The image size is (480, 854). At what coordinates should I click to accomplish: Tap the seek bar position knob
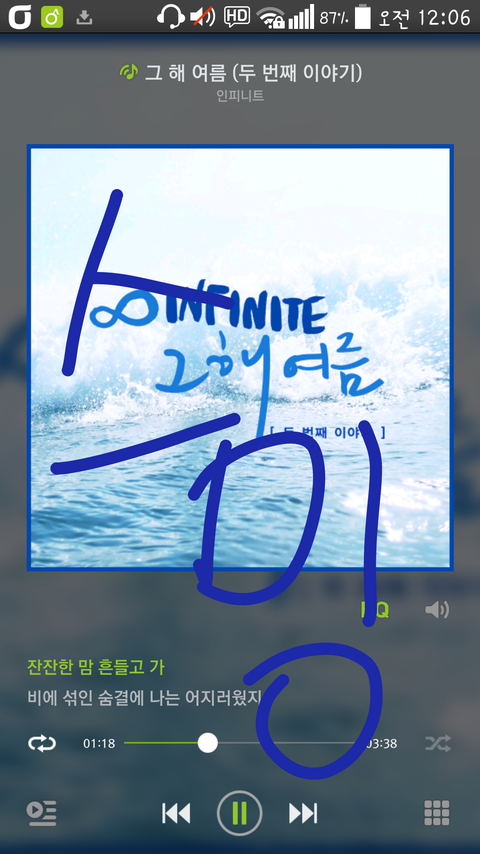click(x=208, y=743)
